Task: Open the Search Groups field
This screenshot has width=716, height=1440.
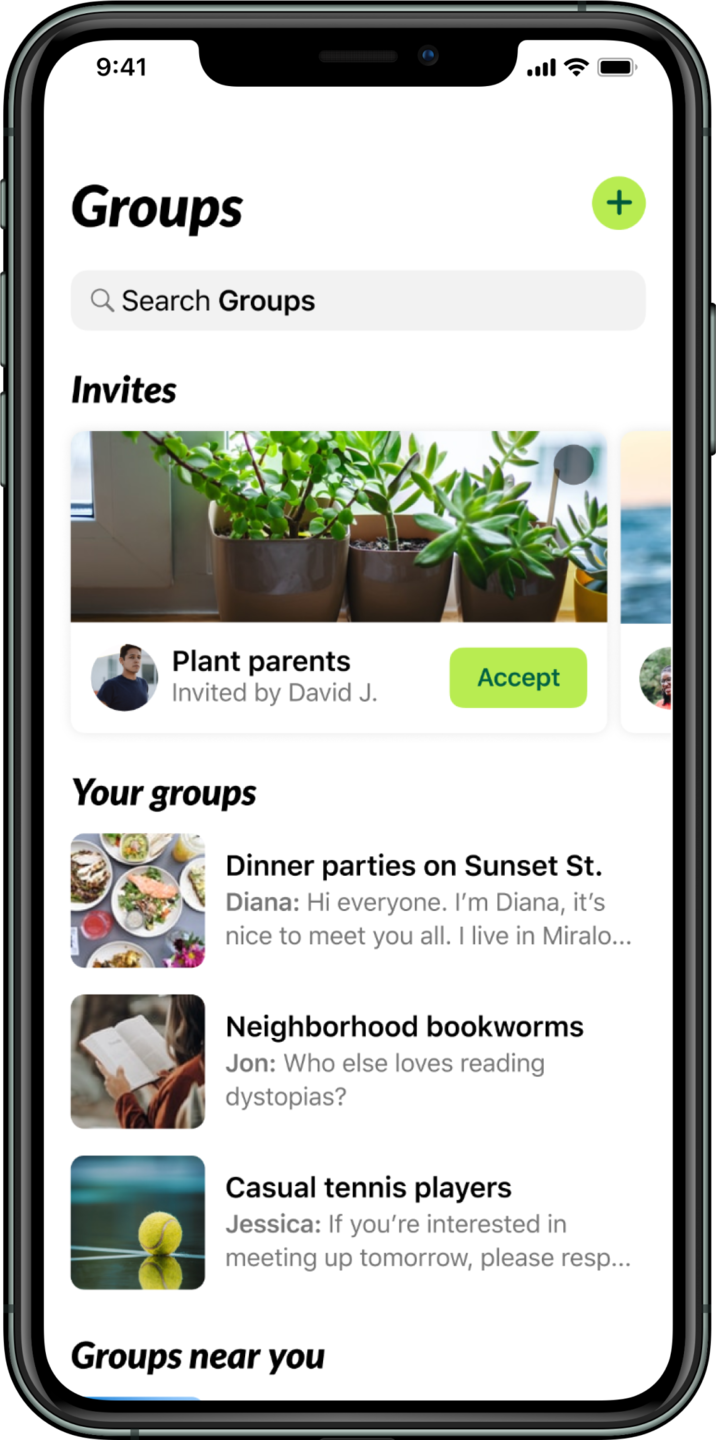Action: [x=358, y=301]
